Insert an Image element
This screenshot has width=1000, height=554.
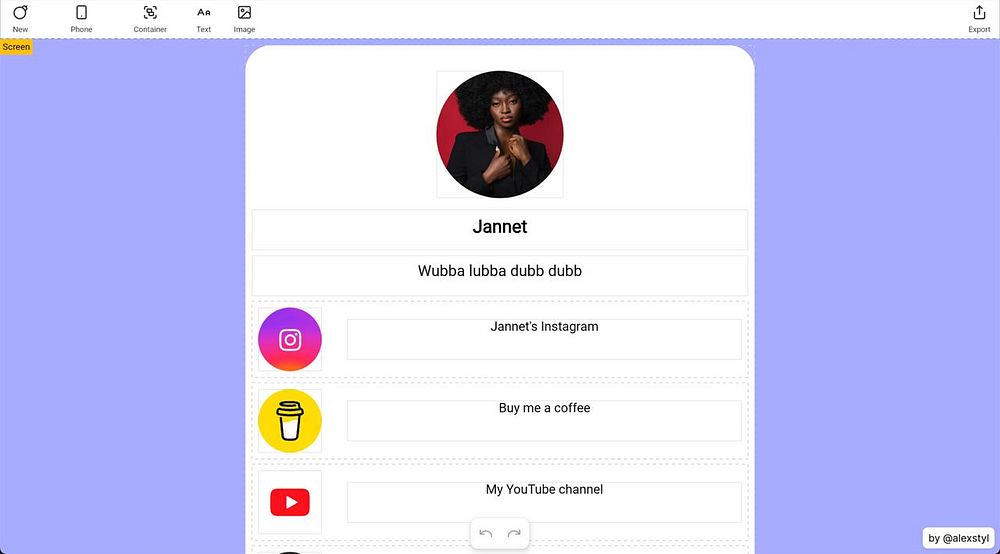[x=244, y=17]
